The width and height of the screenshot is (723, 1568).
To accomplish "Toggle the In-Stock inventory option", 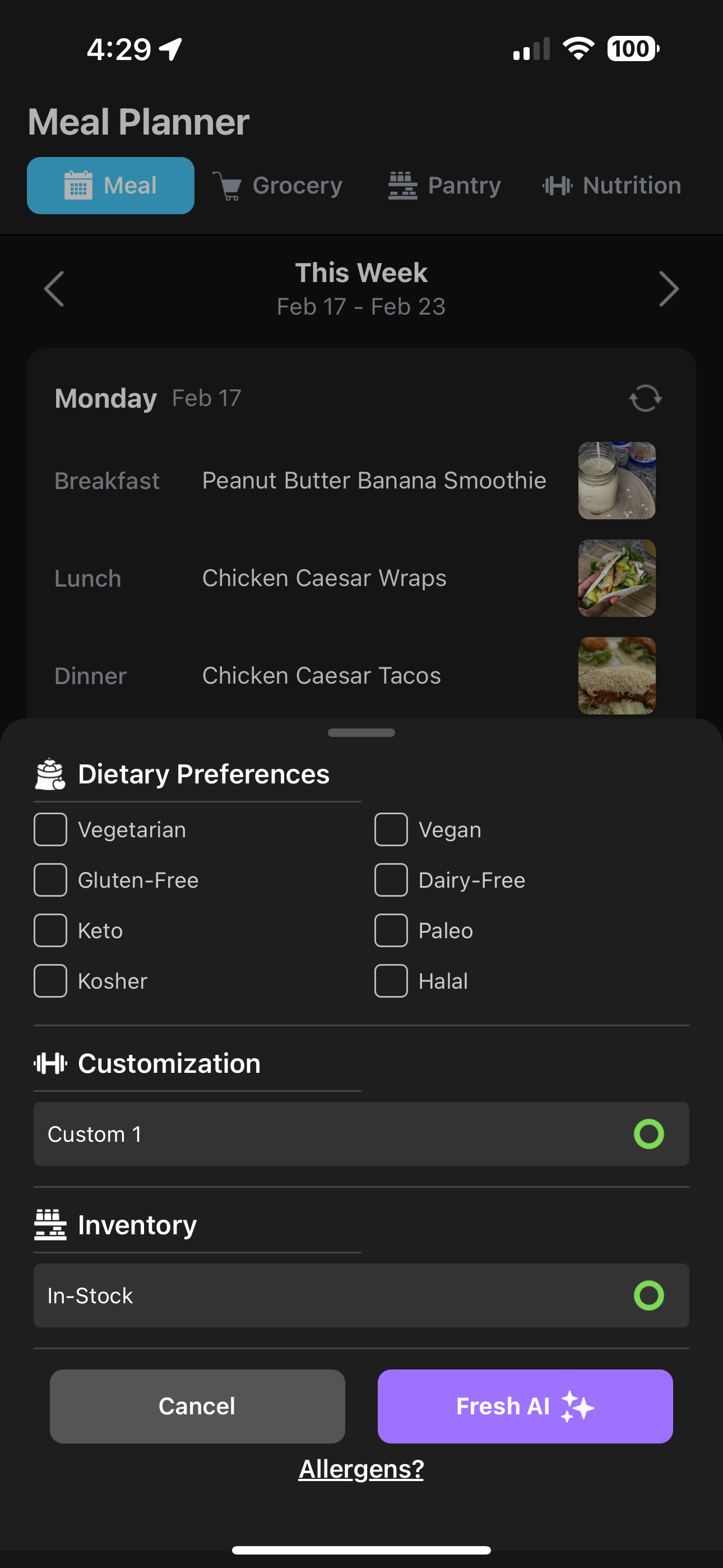I will [648, 1295].
